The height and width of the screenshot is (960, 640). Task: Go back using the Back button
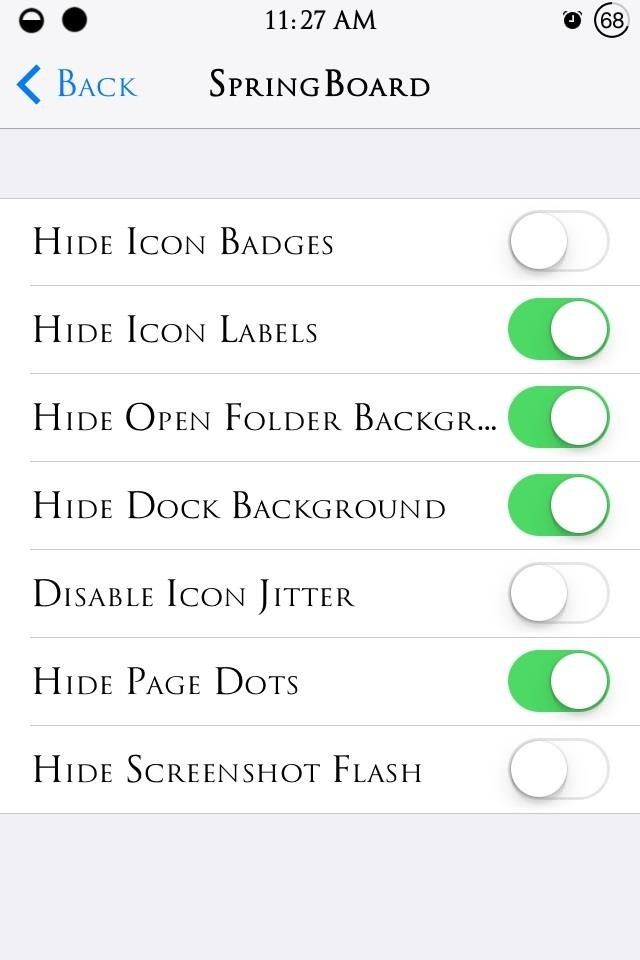77,85
